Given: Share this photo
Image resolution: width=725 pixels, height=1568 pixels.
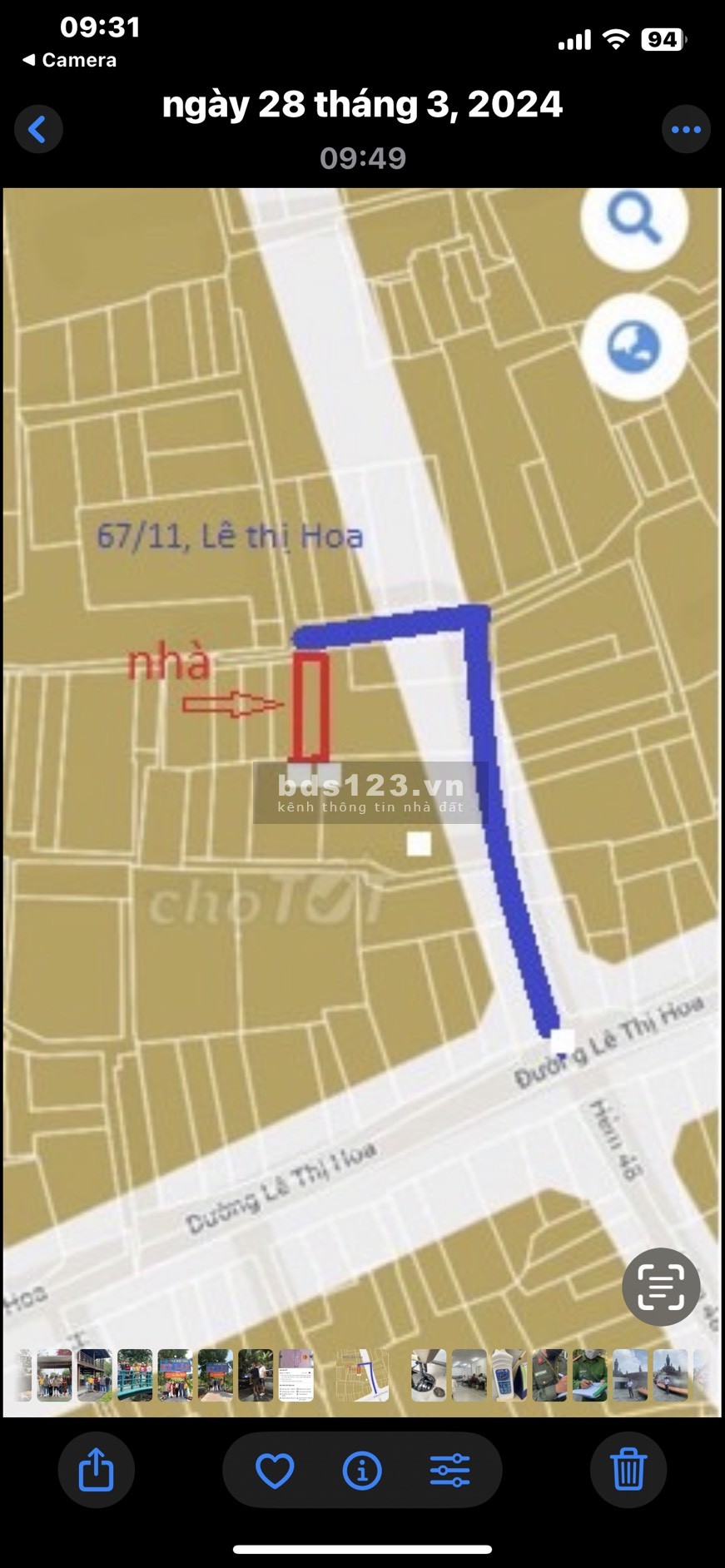Looking at the screenshot, I should (96, 1470).
